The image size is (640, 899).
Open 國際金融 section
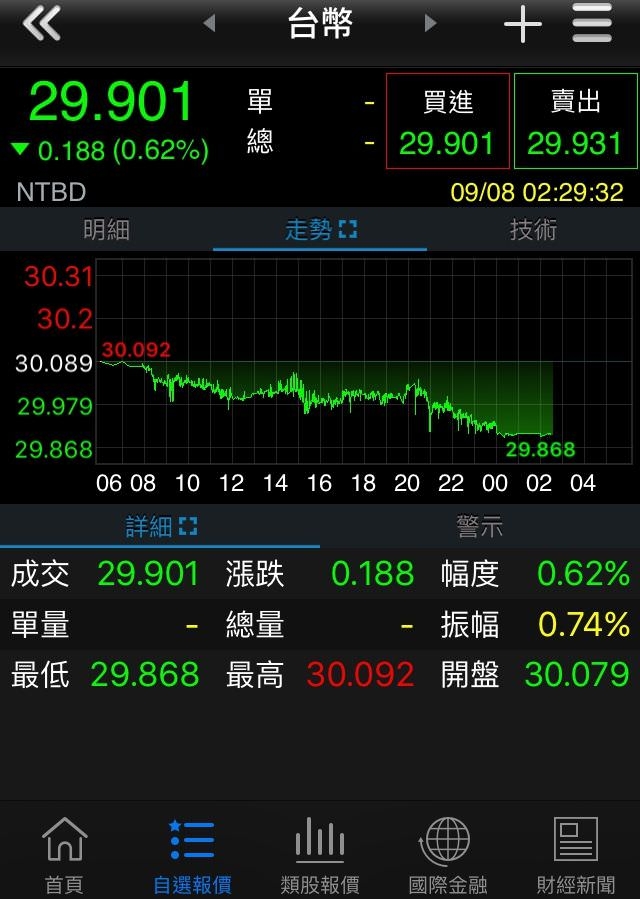[x=447, y=855]
